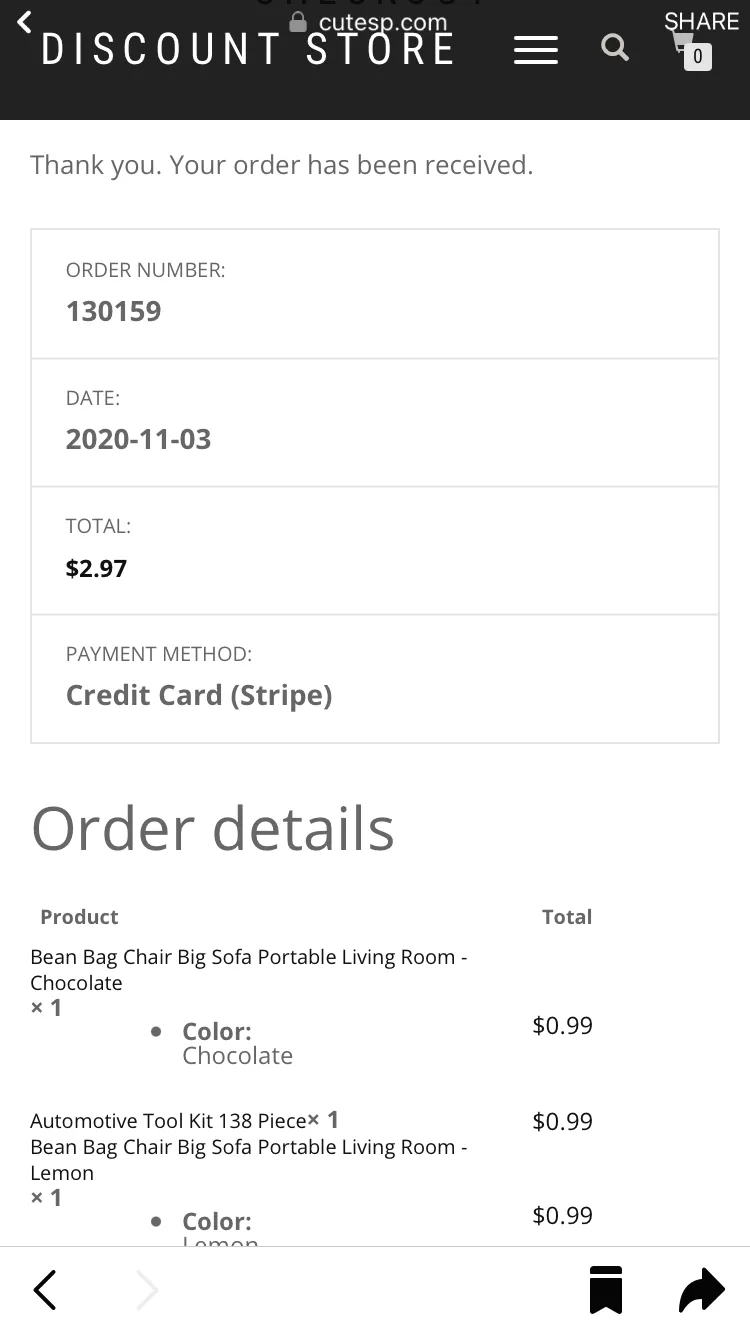This screenshot has width=750, height=1334.
Task: Tap the back chevron at top left
Action: pyautogui.click(x=25, y=21)
